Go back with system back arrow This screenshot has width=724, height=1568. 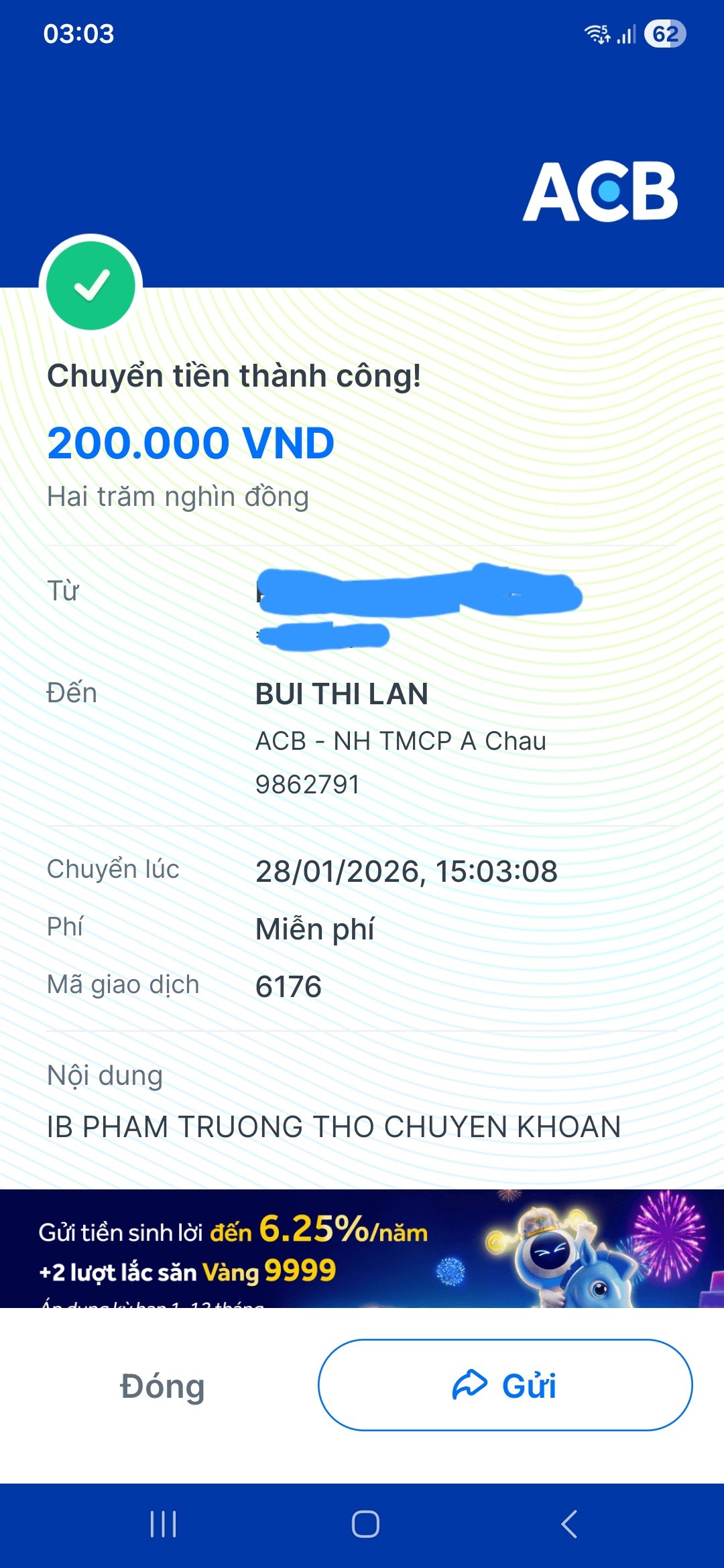pos(568,1524)
